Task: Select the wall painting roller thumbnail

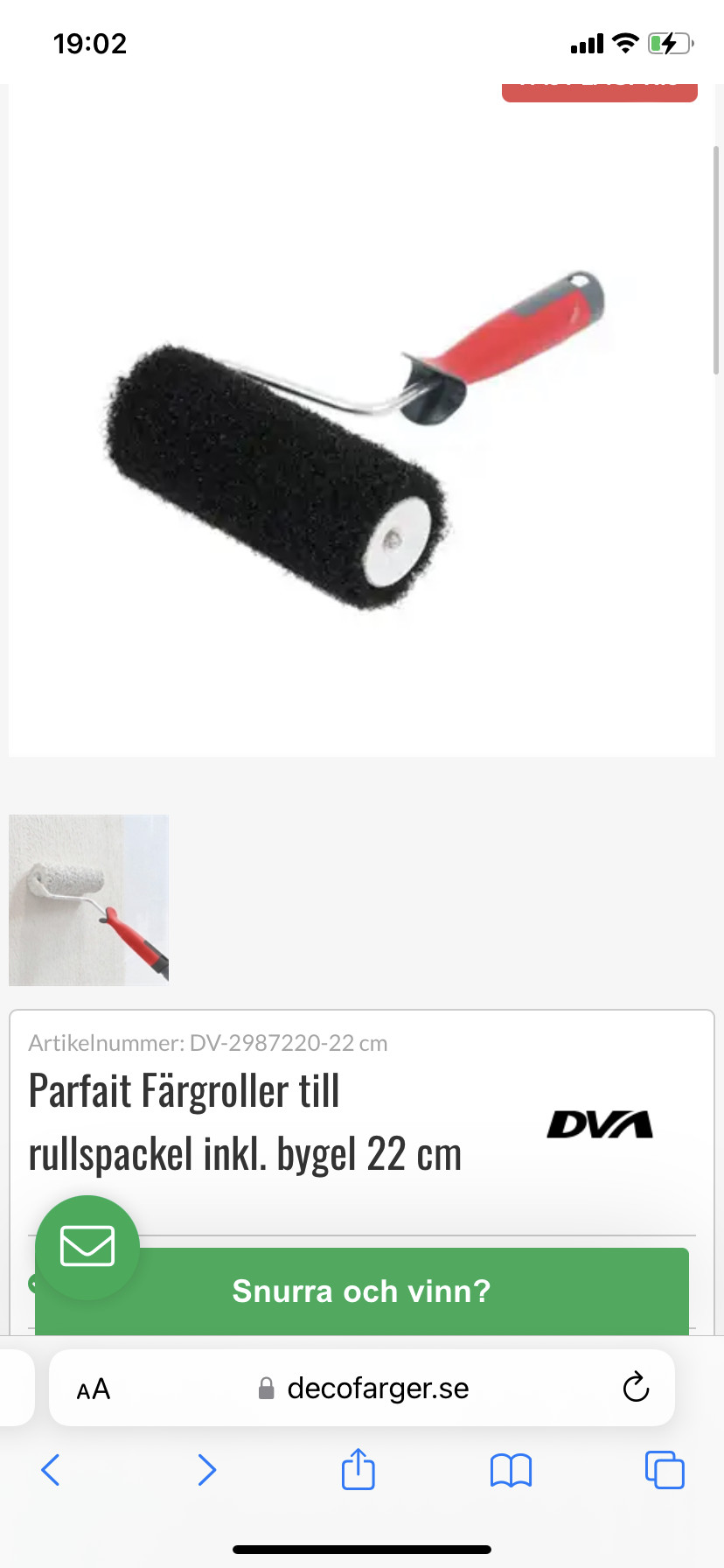Action: pyautogui.click(x=88, y=899)
